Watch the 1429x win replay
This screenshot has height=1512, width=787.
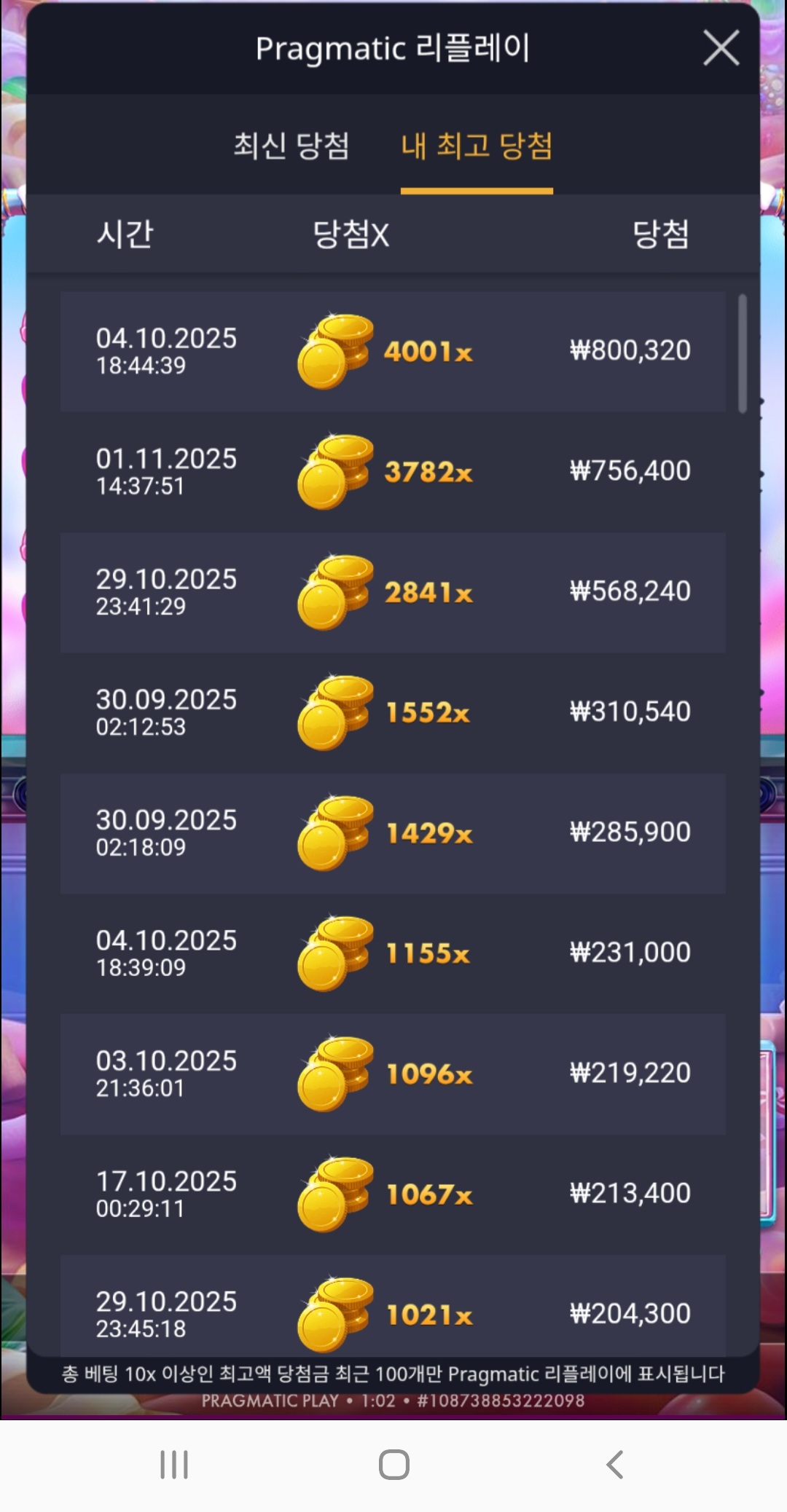393,833
